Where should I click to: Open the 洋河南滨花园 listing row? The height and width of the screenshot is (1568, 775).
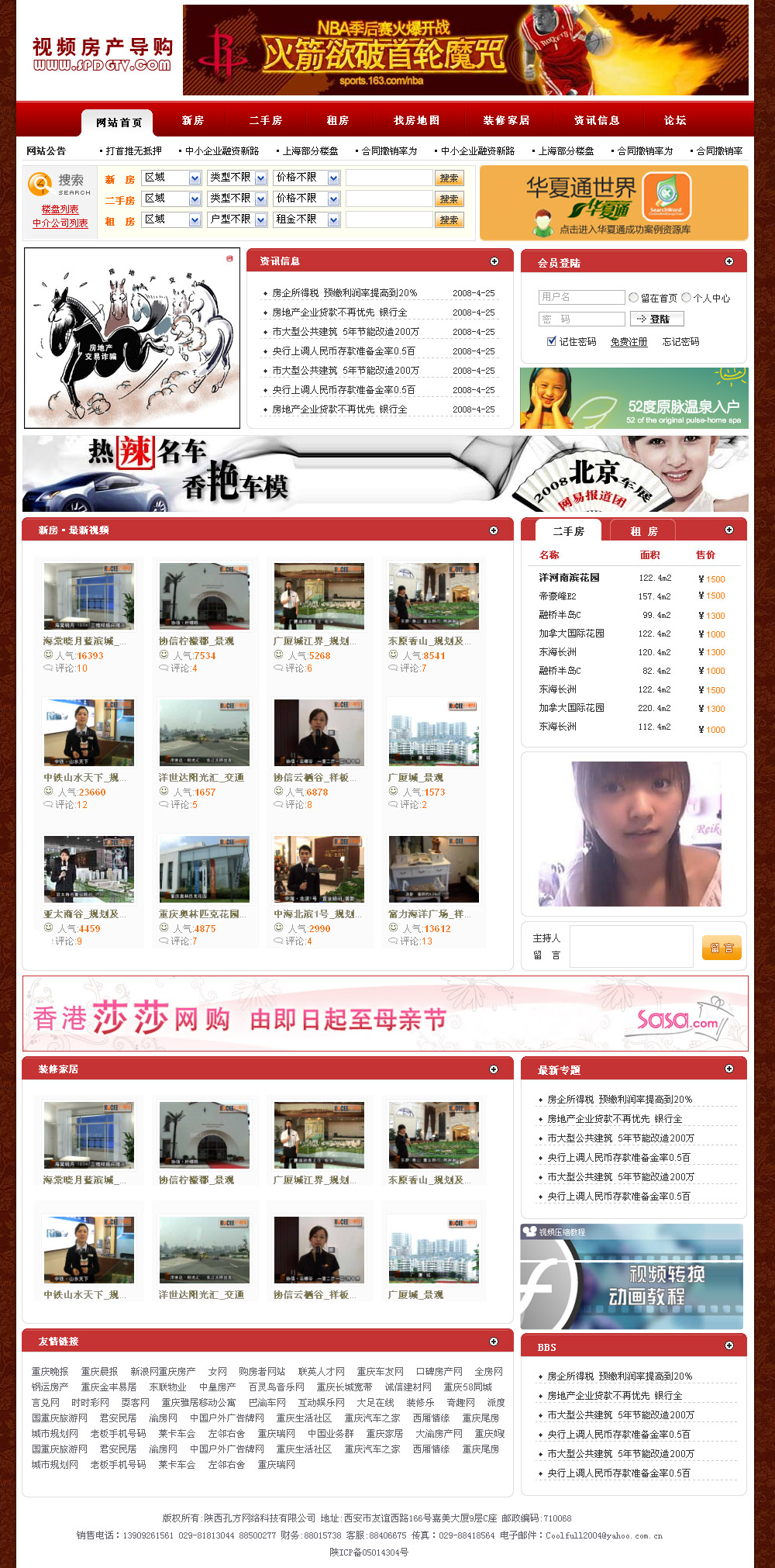click(x=632, y=579)
